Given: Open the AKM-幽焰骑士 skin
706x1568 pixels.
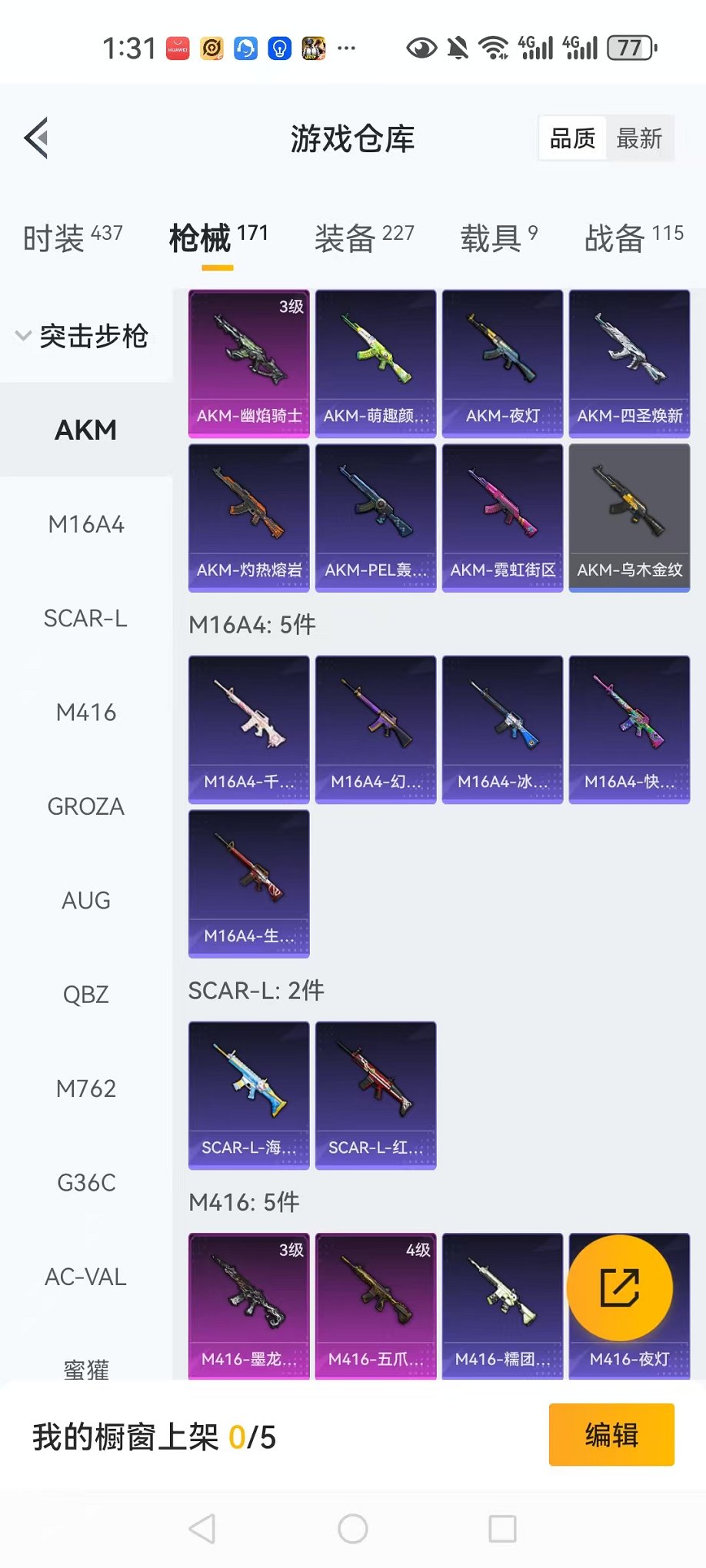Looking at the screenshot, I should (249, 364).
